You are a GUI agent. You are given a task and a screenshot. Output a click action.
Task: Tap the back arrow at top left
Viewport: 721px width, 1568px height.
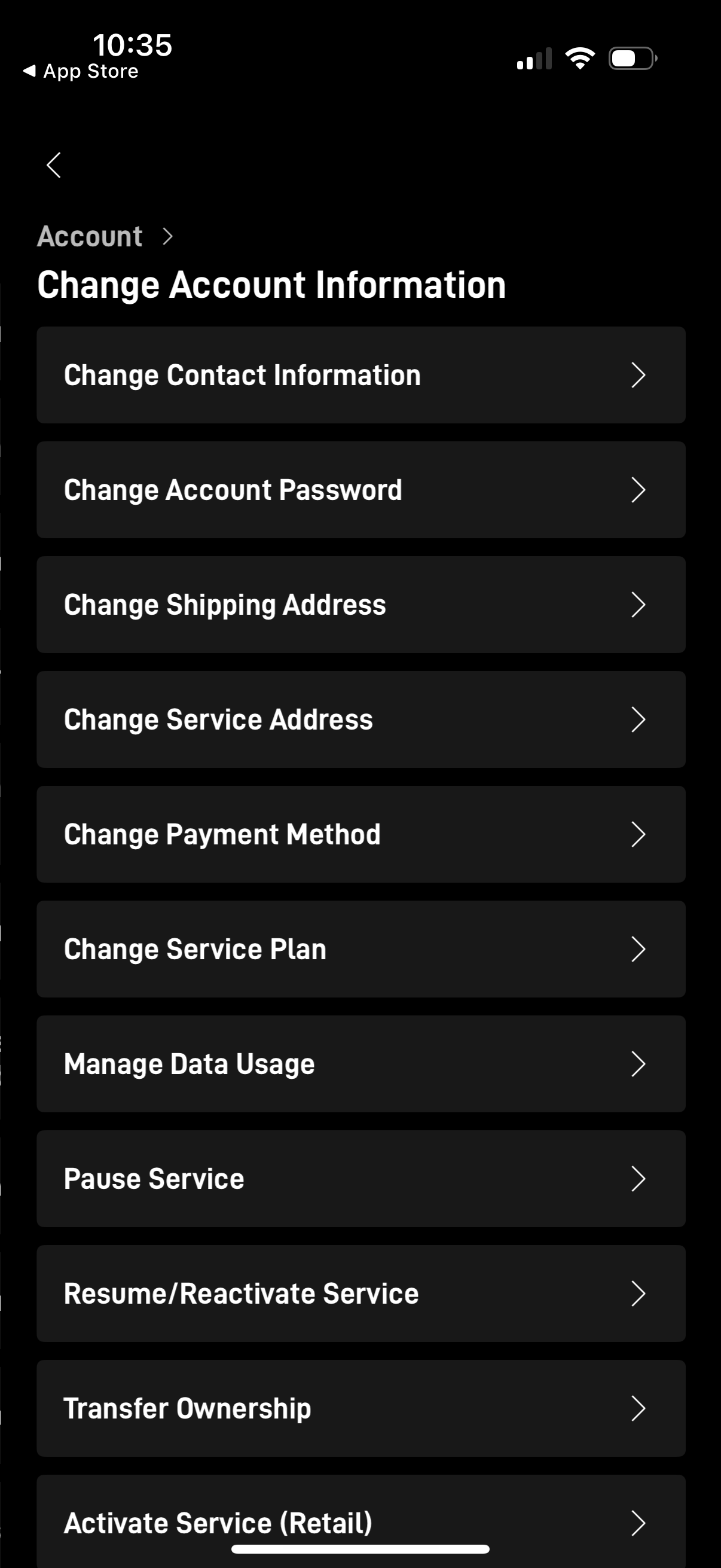click(54, 165)
